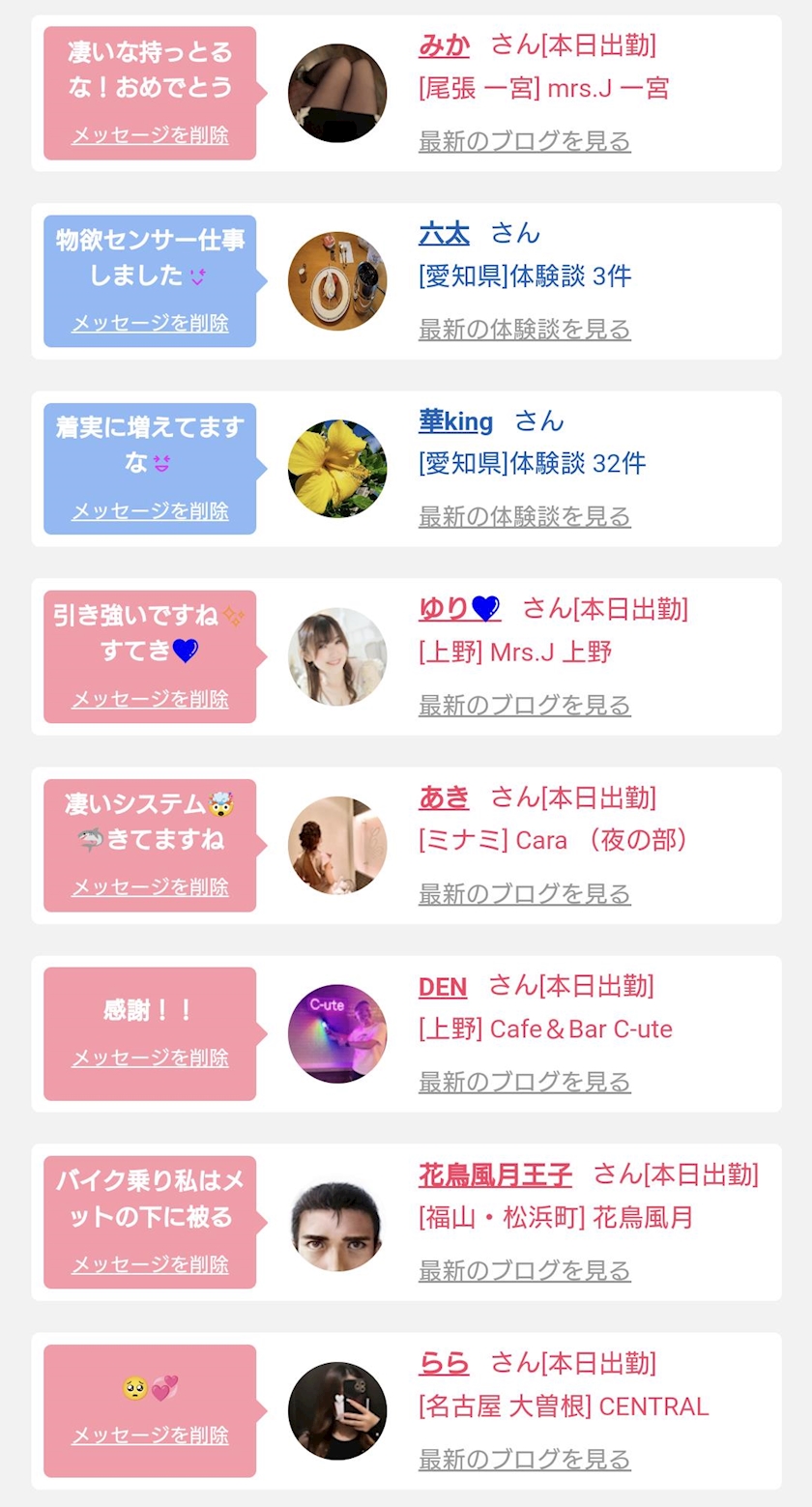Tap ゆり's profile photo
The width and height of the screenshot is (812, 1507).
tap(337, 656)
